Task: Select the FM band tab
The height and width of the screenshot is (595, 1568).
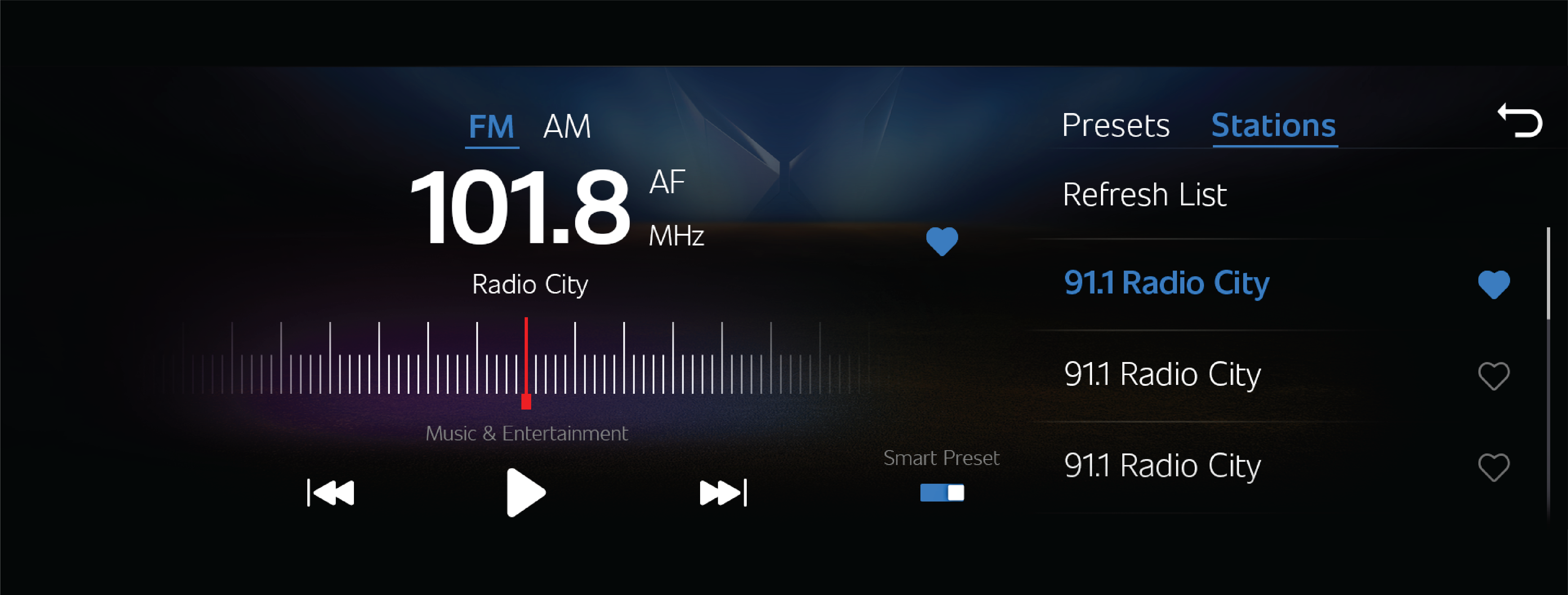Action: (x=491, y=126)
